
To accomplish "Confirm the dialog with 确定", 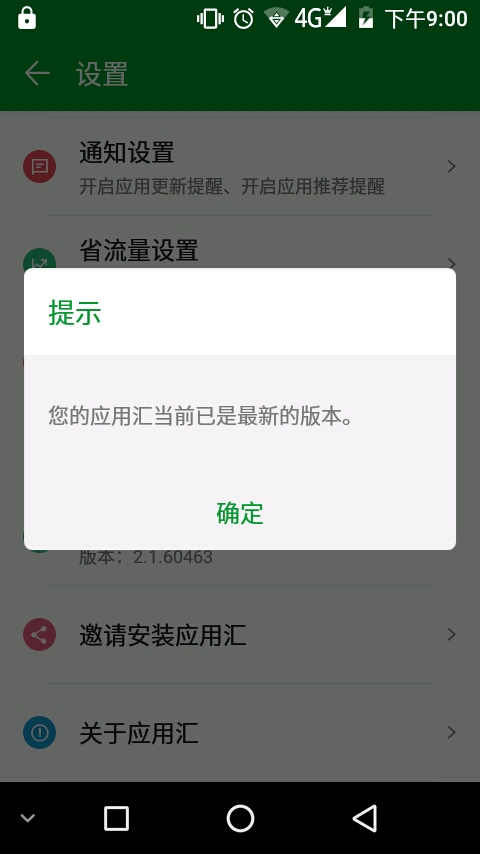I will tap(240, 513).
